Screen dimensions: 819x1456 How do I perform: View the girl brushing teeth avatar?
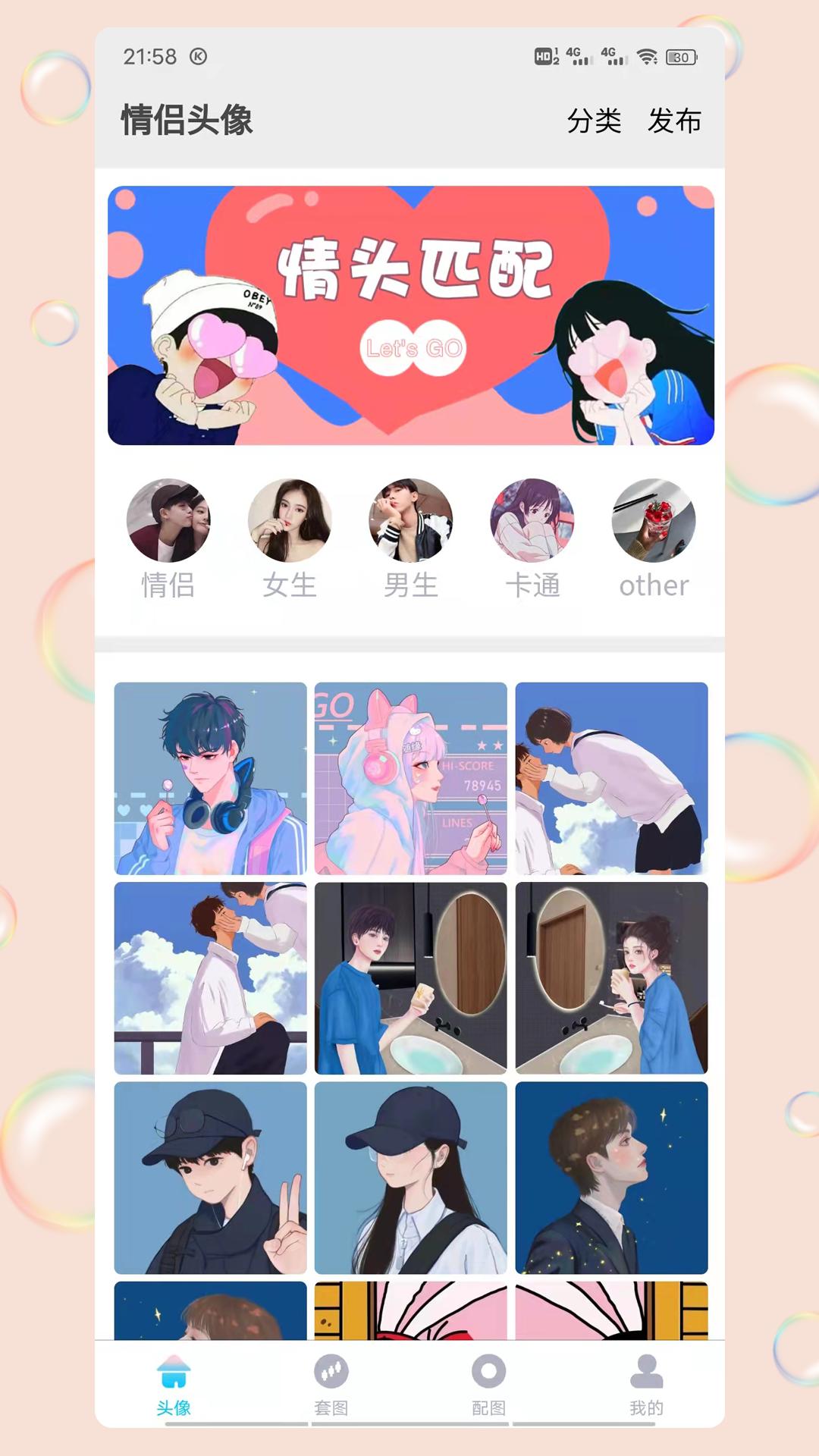pos(611,977)
